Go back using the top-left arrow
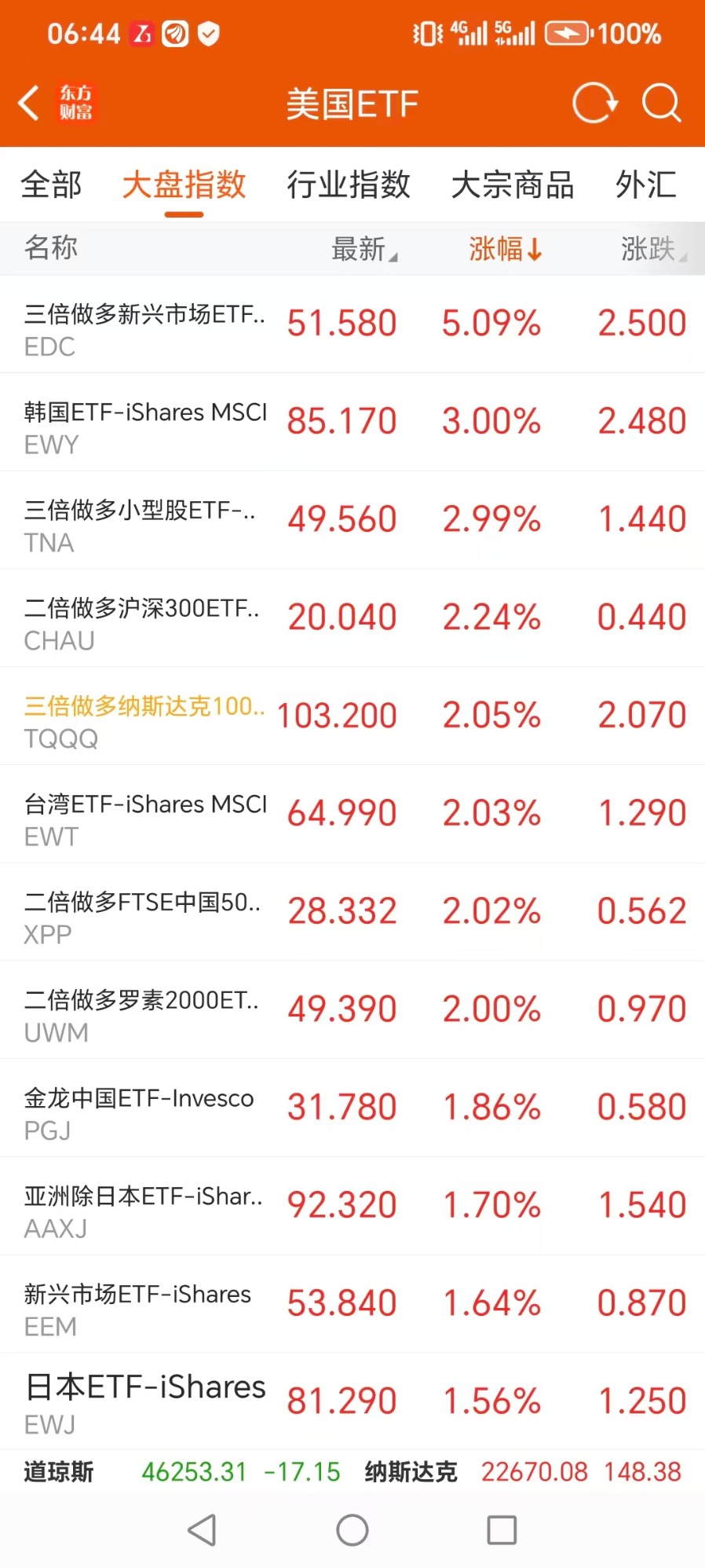The width and height of the screenshot is (705, 1568). pos(30,104)
